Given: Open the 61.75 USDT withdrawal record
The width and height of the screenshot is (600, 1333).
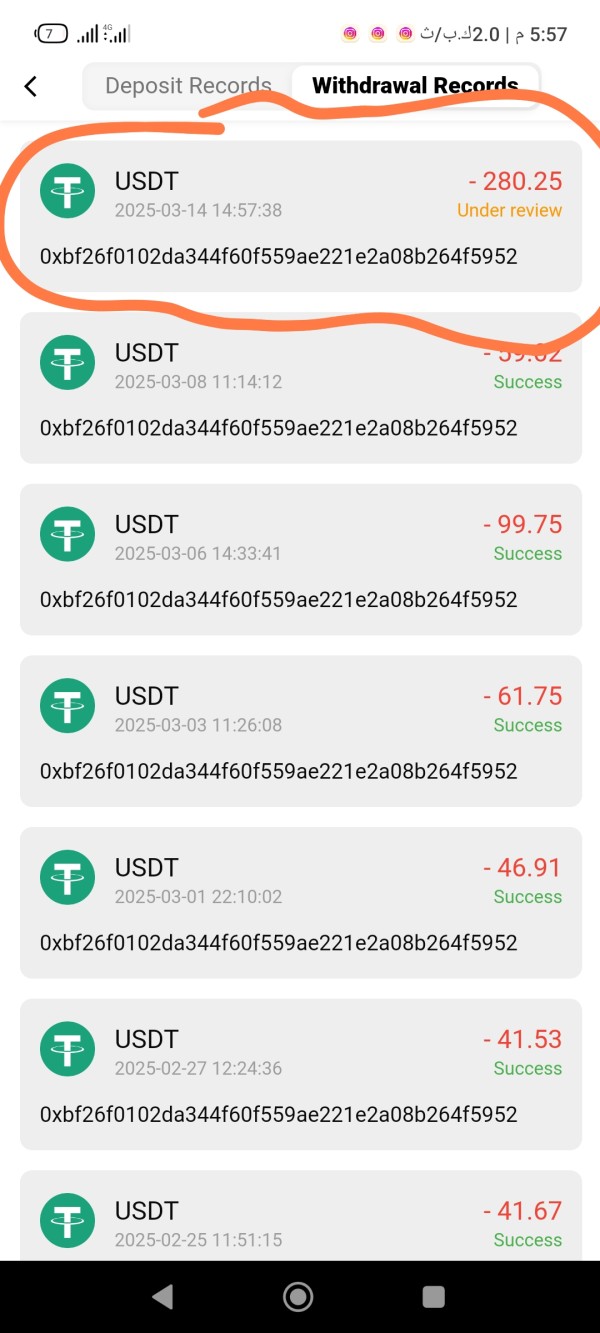Looking at the screenshot, I should tap(300, 731).
